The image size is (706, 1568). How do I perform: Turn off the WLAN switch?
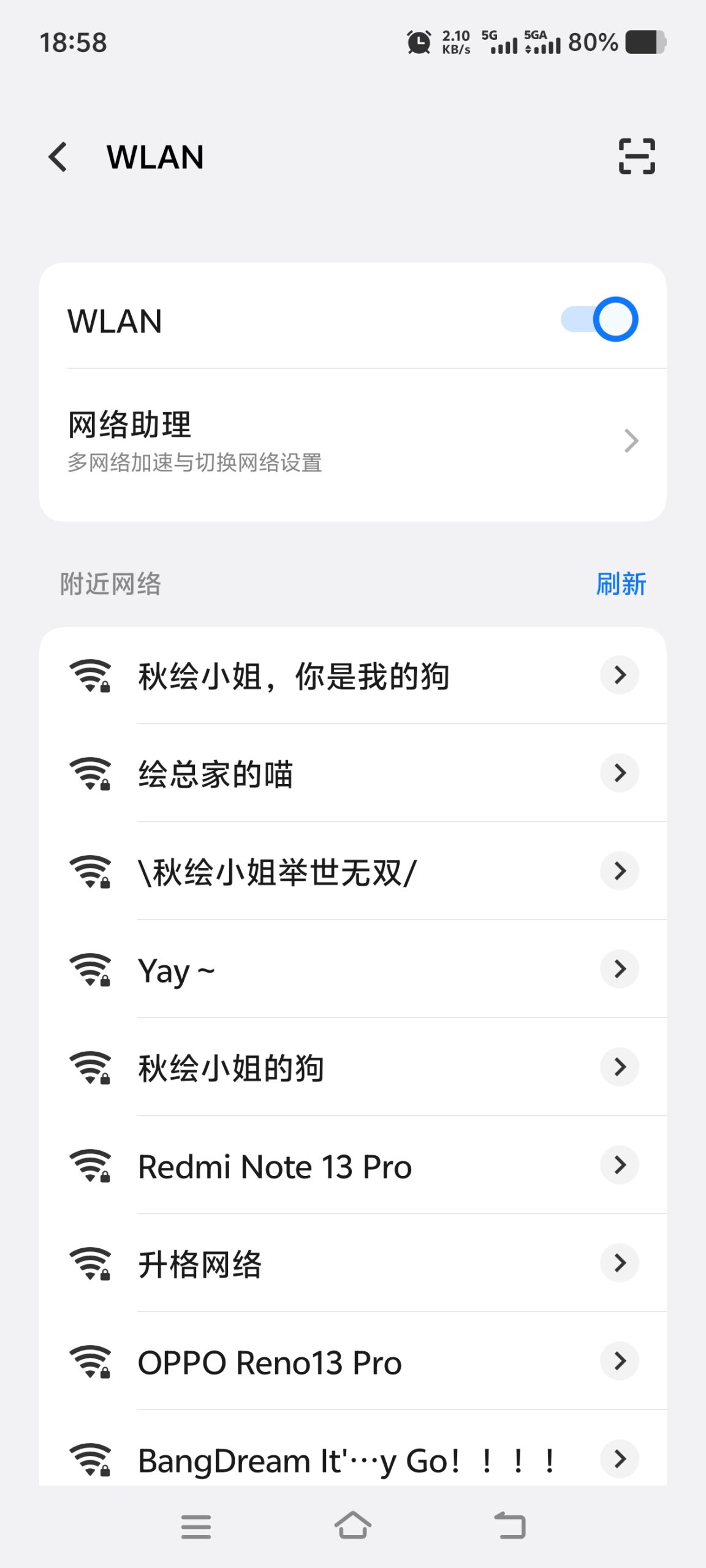click(x=599, y=320)
